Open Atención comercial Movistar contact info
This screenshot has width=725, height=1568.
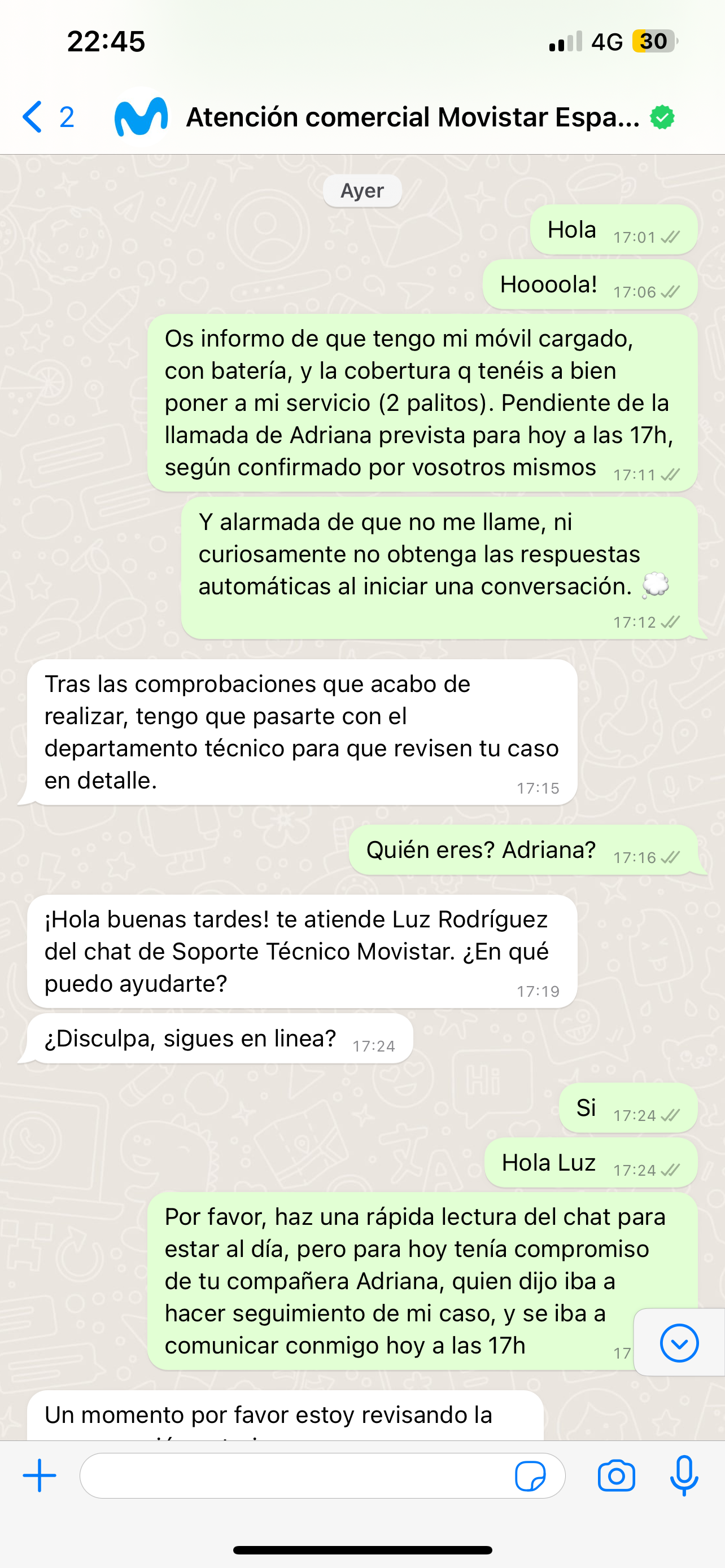click(x=412, y=117)
